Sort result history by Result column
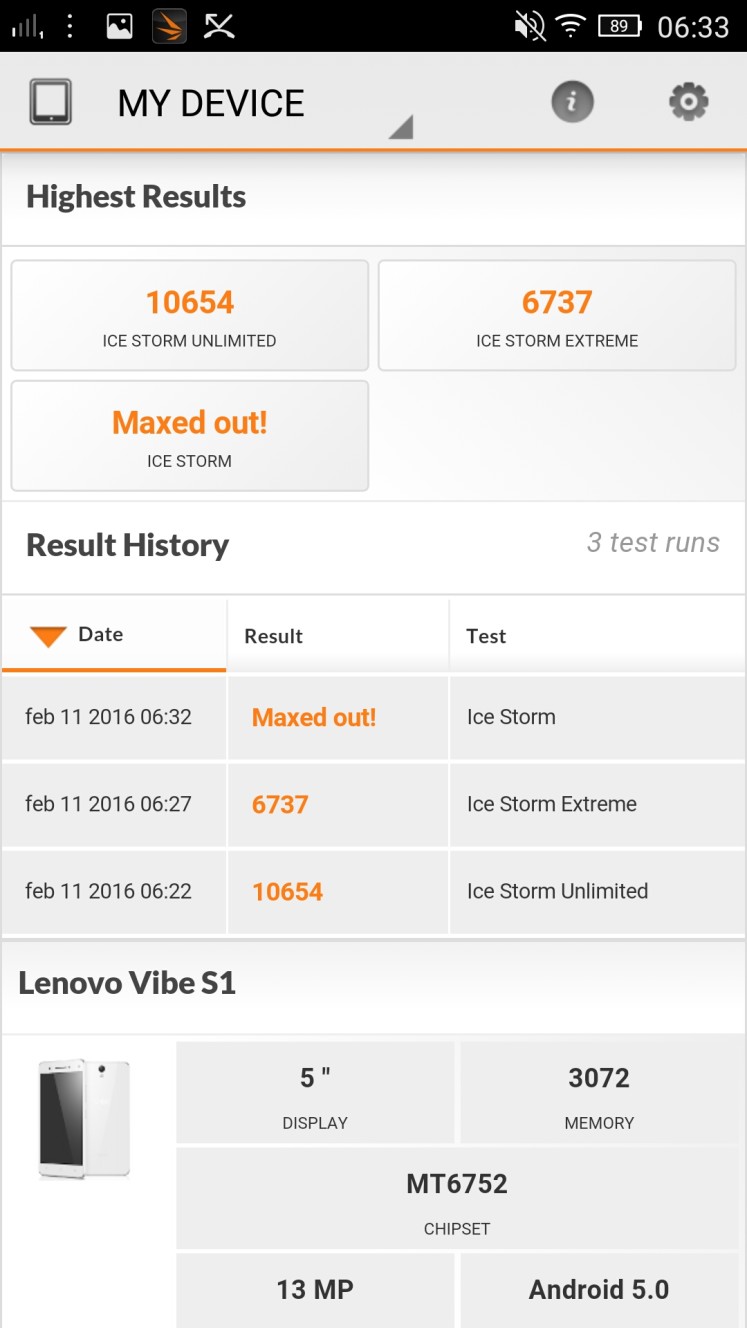This screenshot has width=747, height=1328. [x=338, y=635]
